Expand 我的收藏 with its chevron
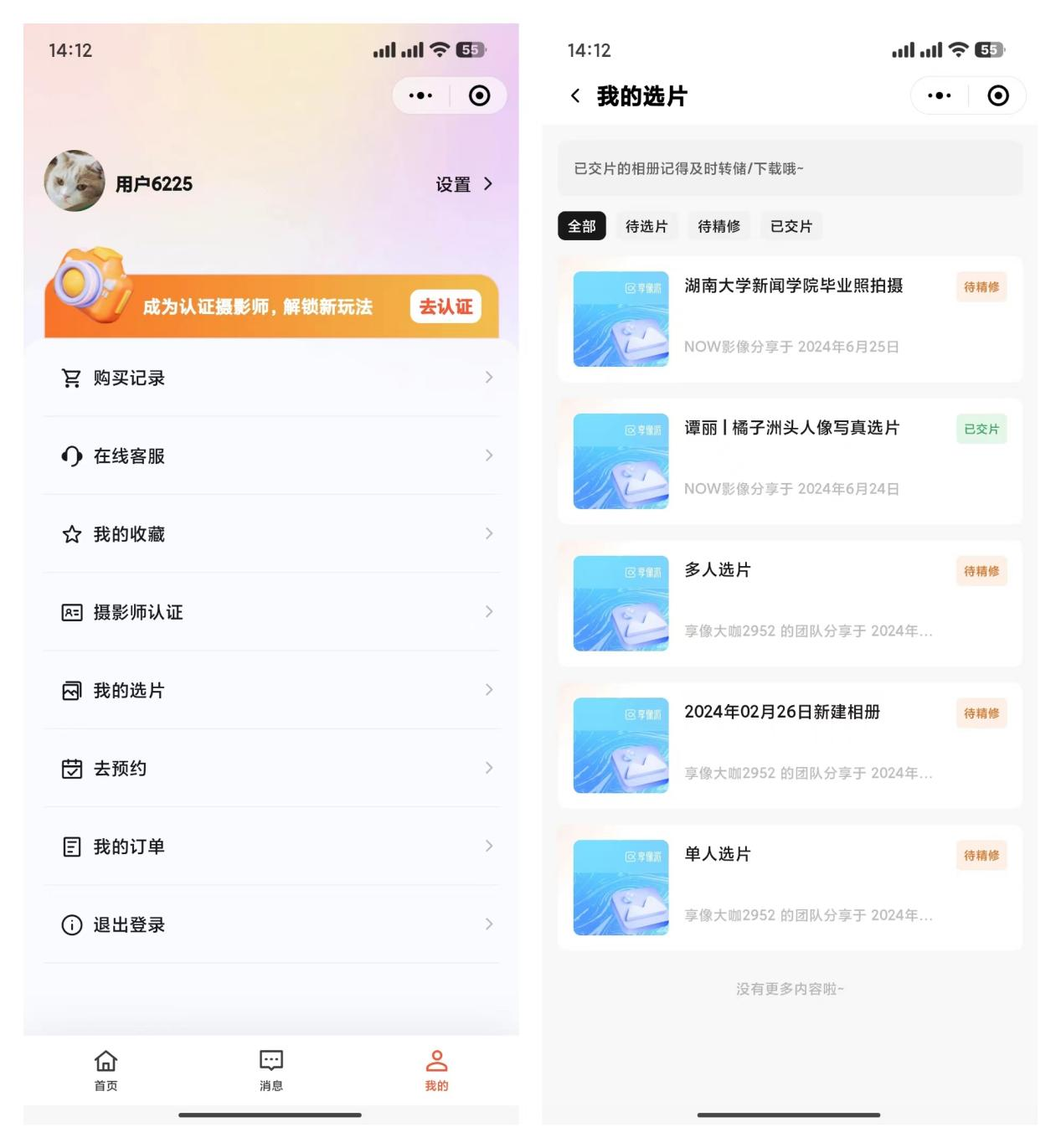Viewport: 1061px width, 1148px height. click(x=491, y=533)
